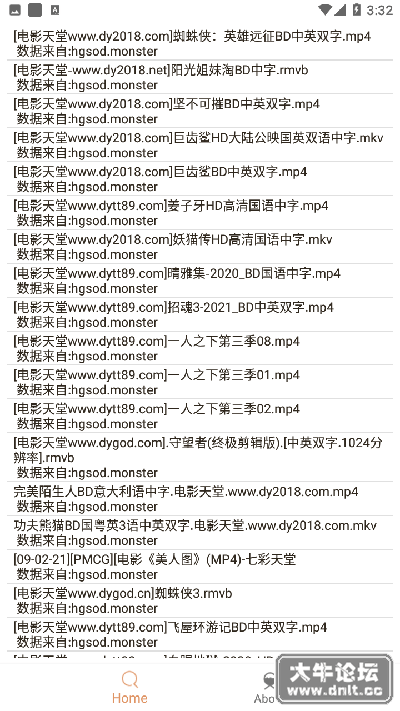The width and height of the screenshot is (400, 711).
Task: Open 一人之下第三季01.mp4
Action: [200, 382]
